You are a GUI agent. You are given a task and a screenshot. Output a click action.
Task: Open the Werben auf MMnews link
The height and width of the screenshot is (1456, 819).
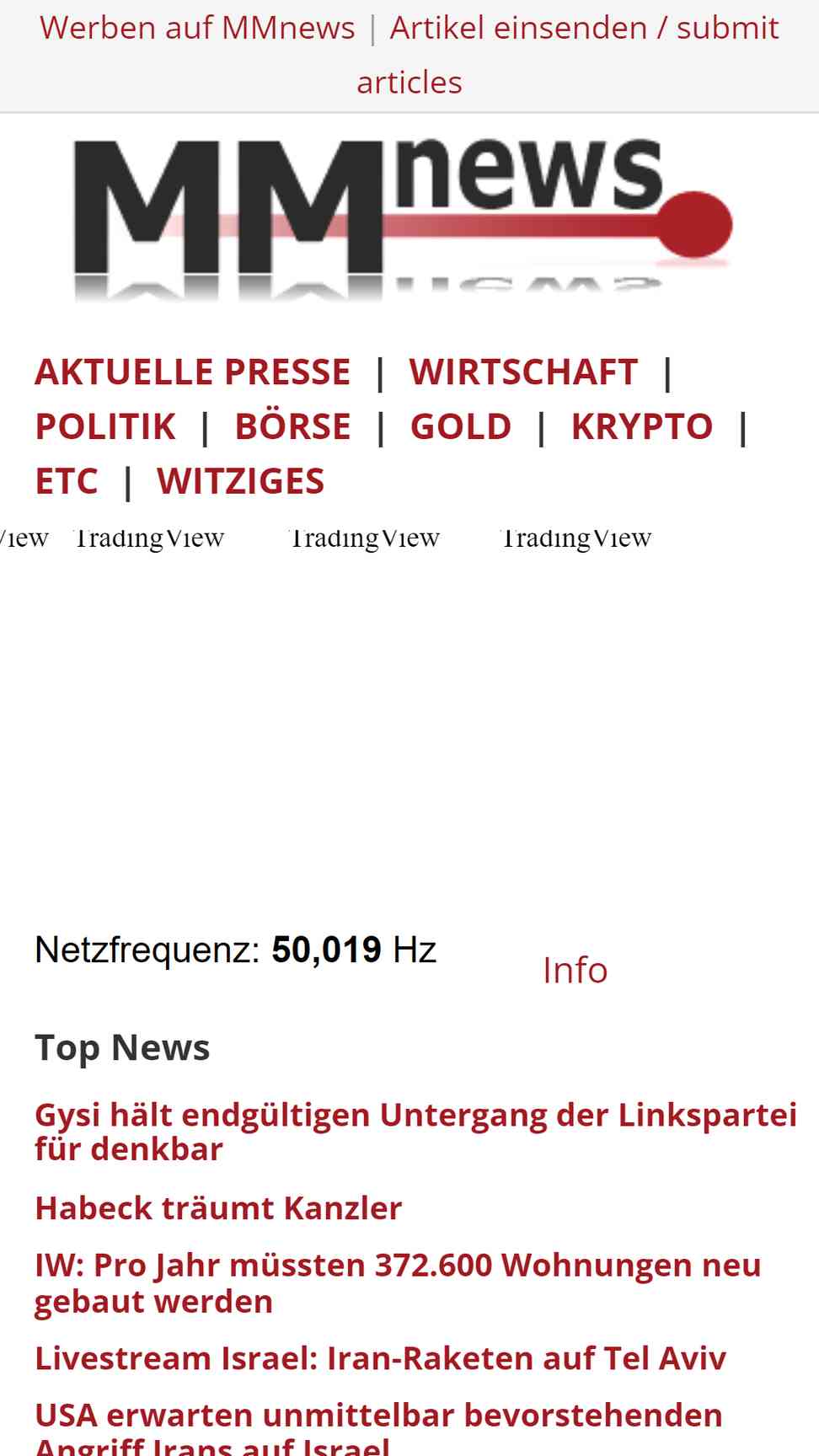pyautogui.click(x=197, y=28)
